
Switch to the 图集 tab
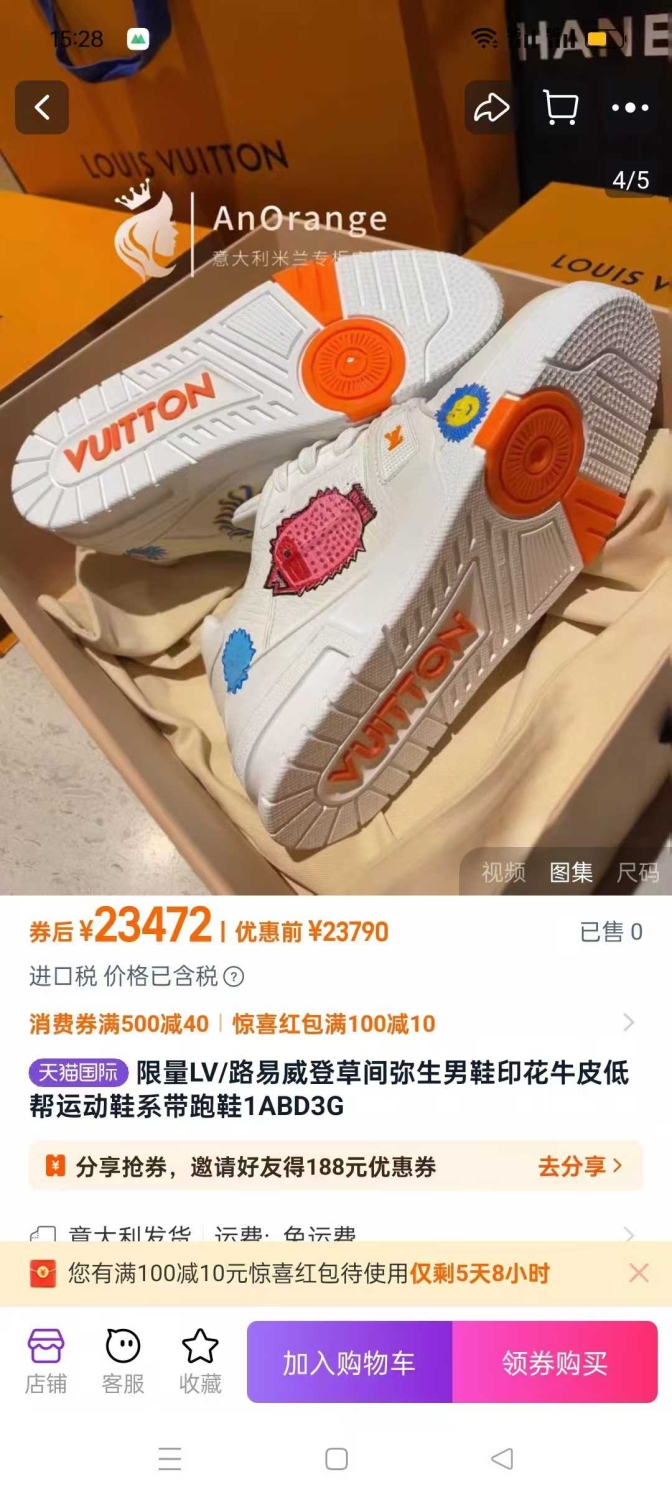point(571,872)
